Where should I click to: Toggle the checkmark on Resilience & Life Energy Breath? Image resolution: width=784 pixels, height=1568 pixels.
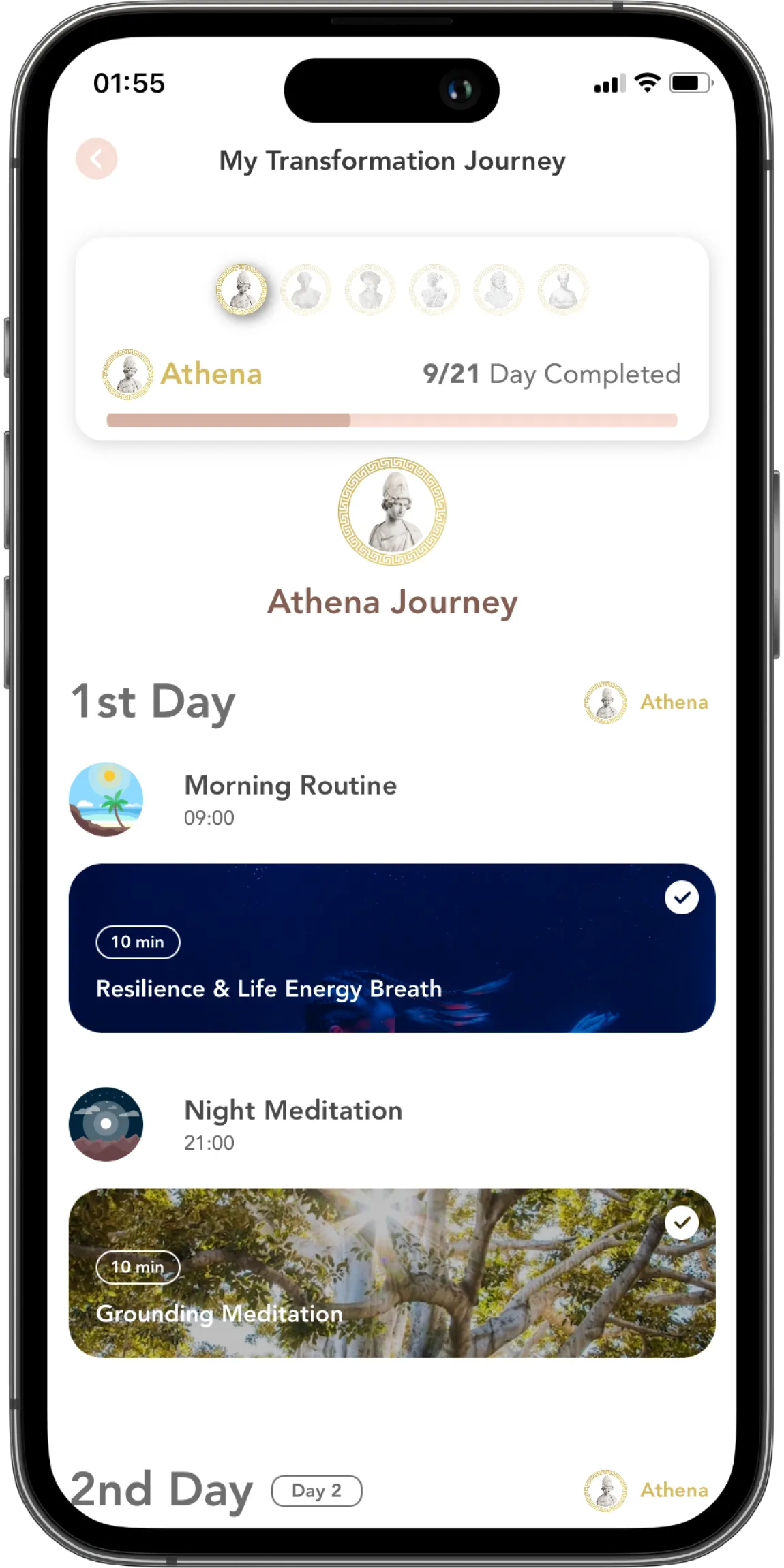coord(681,897)
